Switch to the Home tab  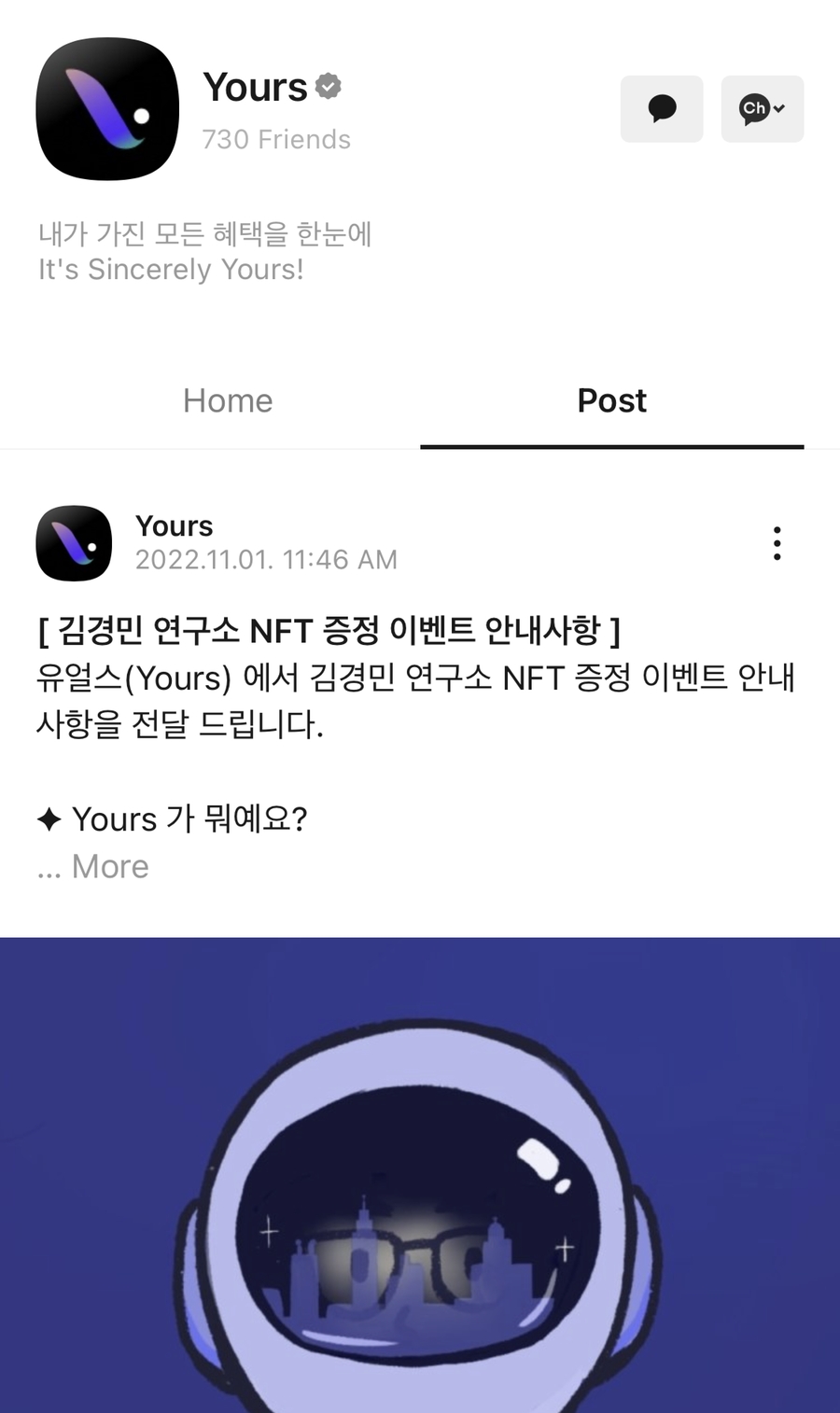[228, 400]
